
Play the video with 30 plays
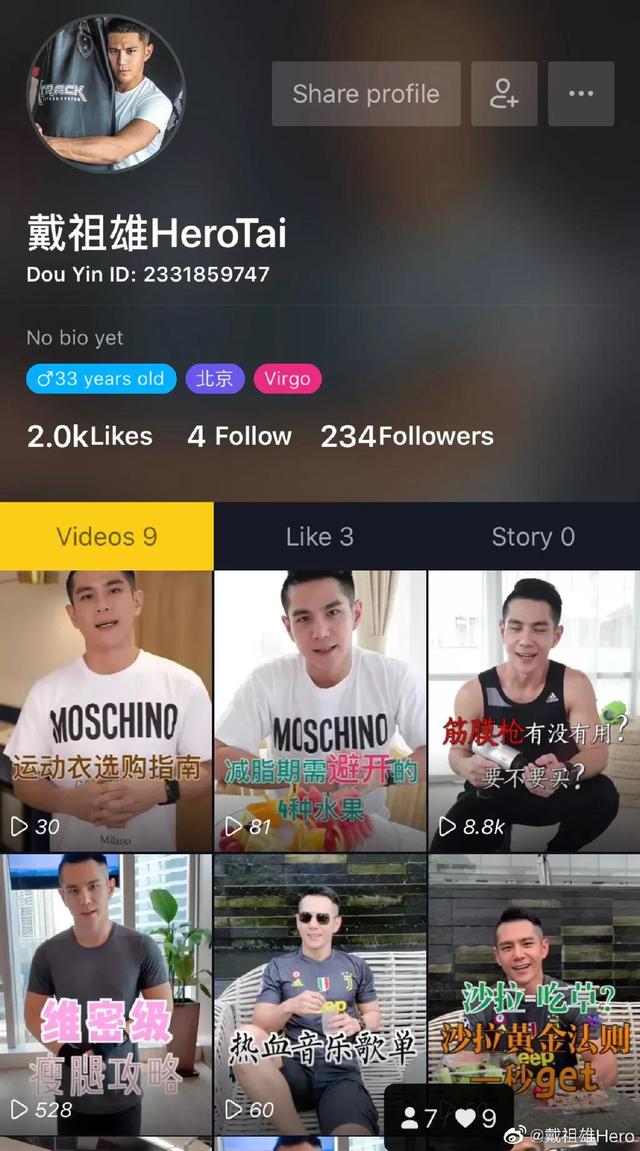pyautogui.click(x=105, y=710)
